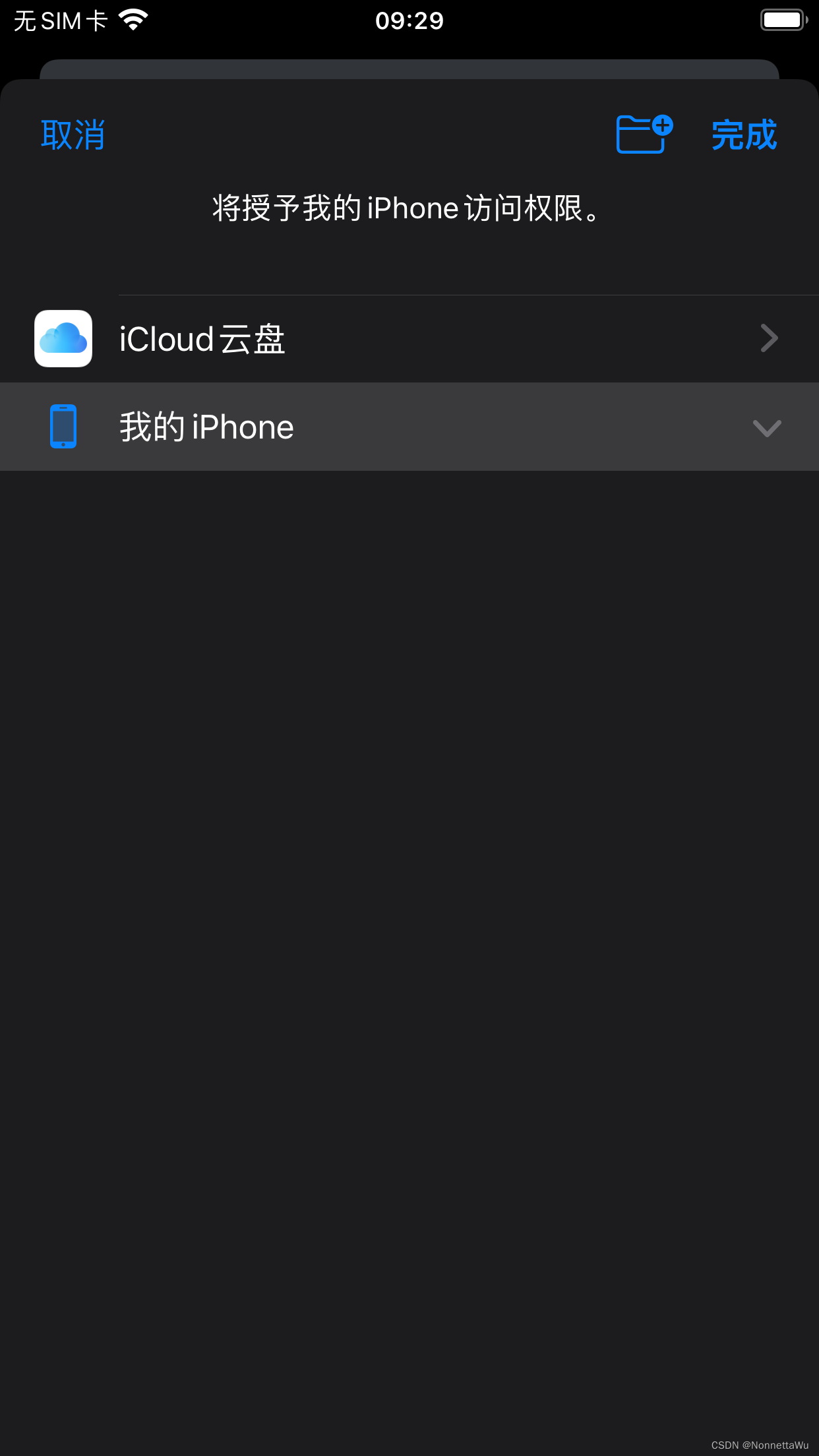Tap the iCloud云盘 cloud icon
This screenshot has height=1456, width=819.
[63, 338]
